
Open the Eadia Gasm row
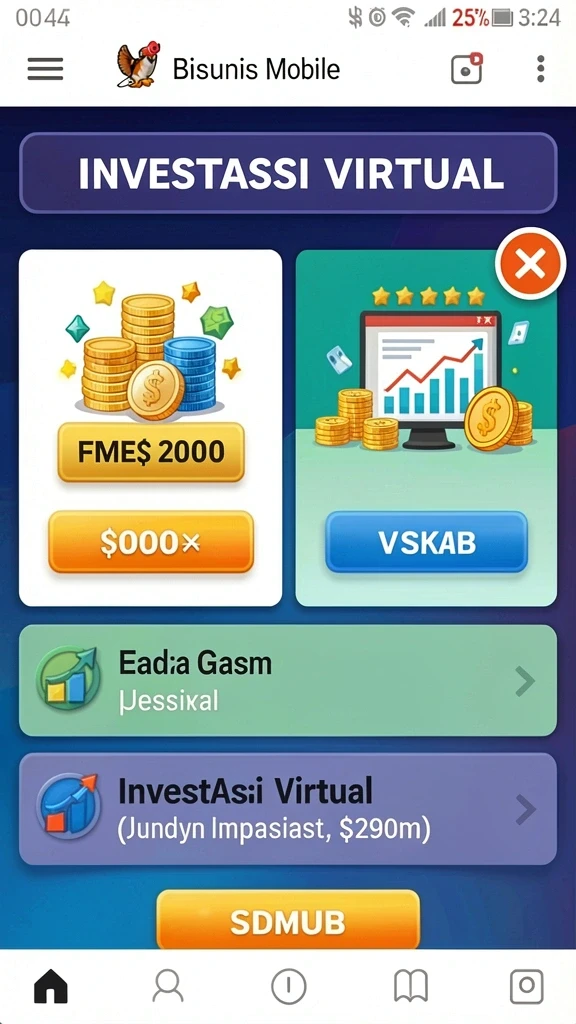[288, 680]
